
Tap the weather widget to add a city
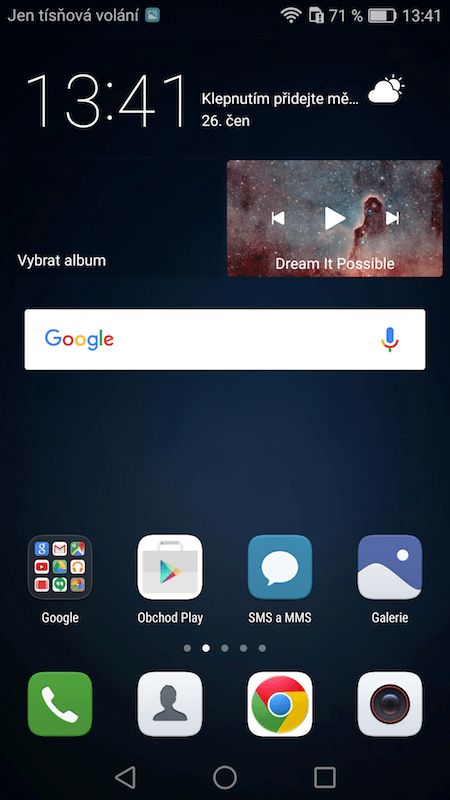click(280, 99)
